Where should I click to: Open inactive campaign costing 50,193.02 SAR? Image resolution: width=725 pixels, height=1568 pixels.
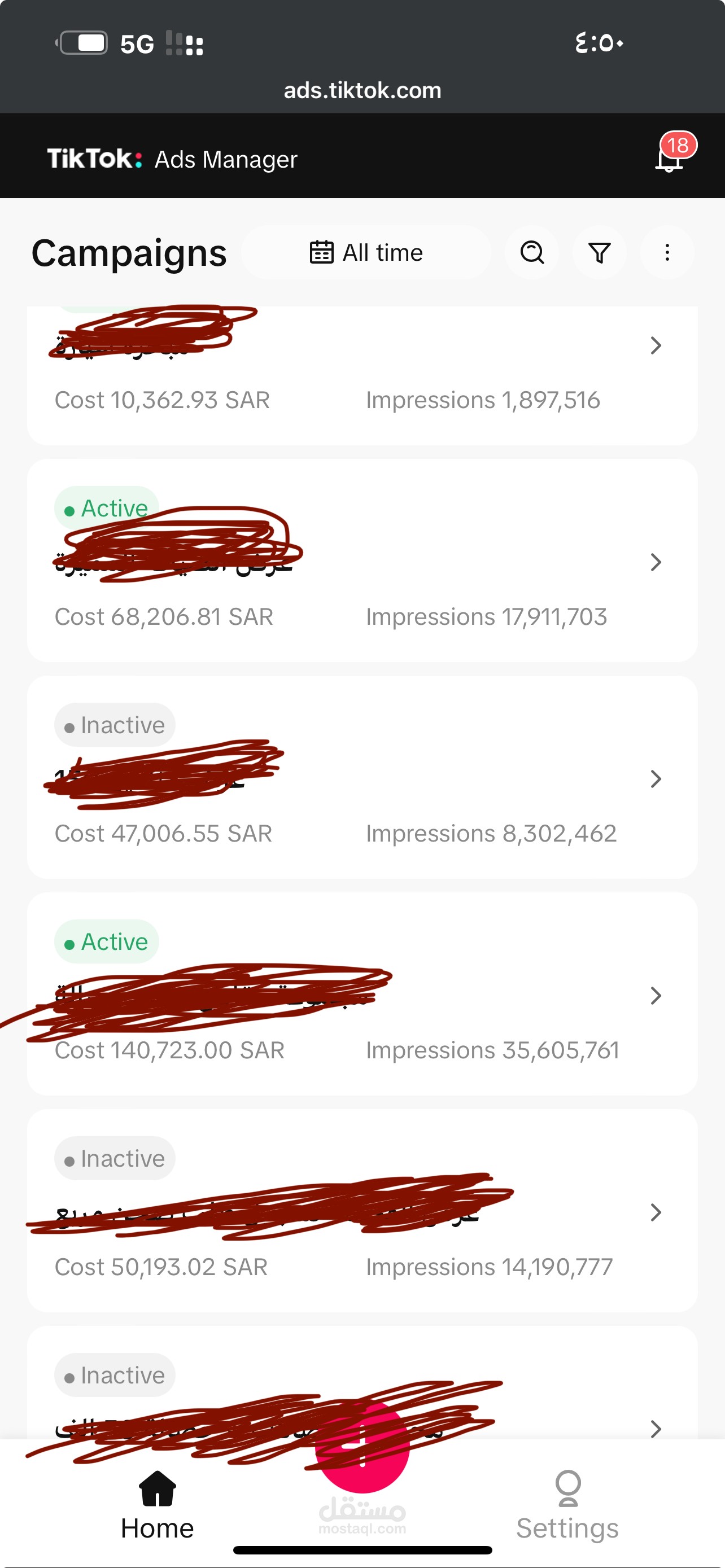362,1211
